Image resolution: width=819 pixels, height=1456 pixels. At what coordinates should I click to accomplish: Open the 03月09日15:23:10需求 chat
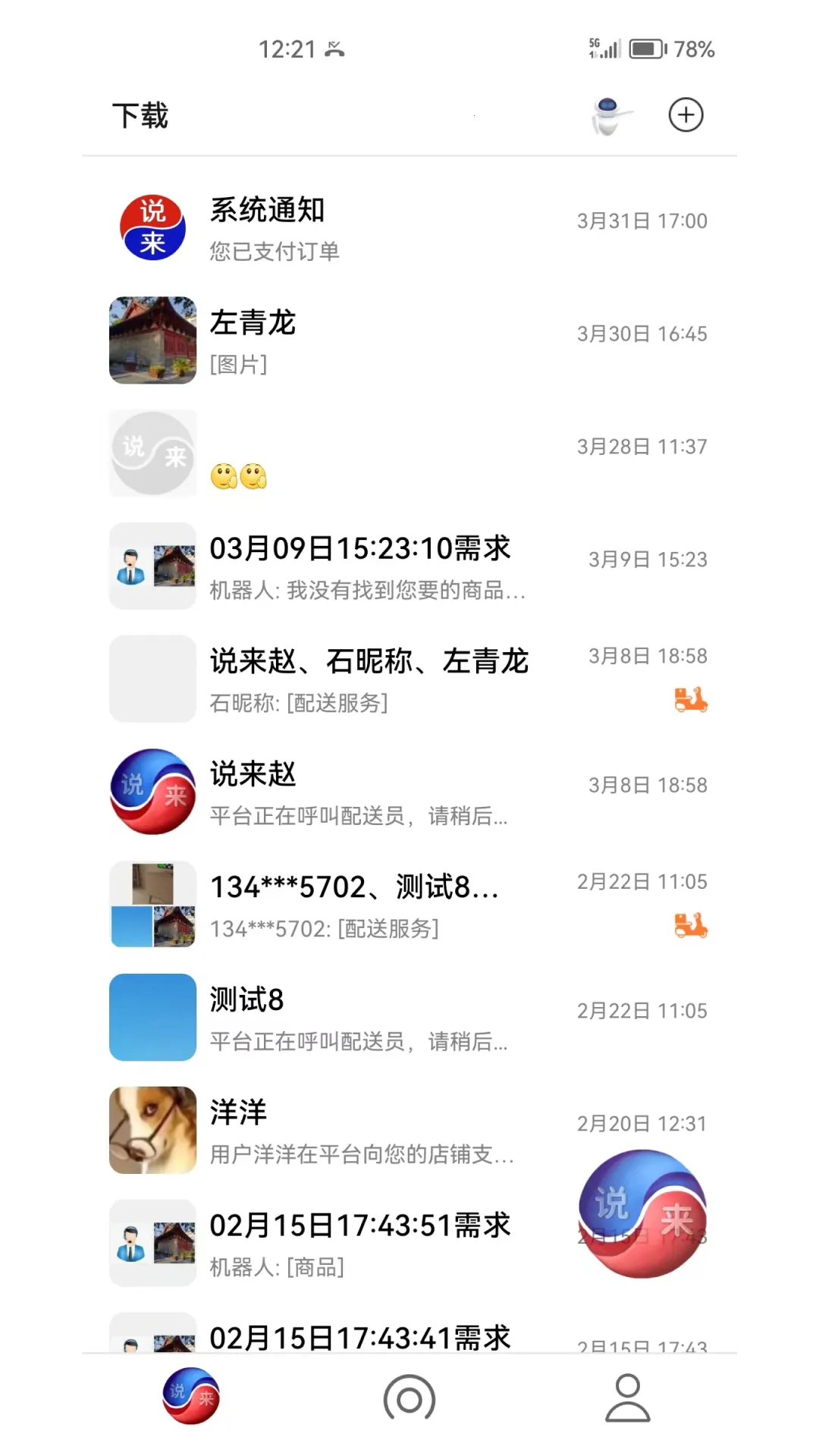[379, 566]
